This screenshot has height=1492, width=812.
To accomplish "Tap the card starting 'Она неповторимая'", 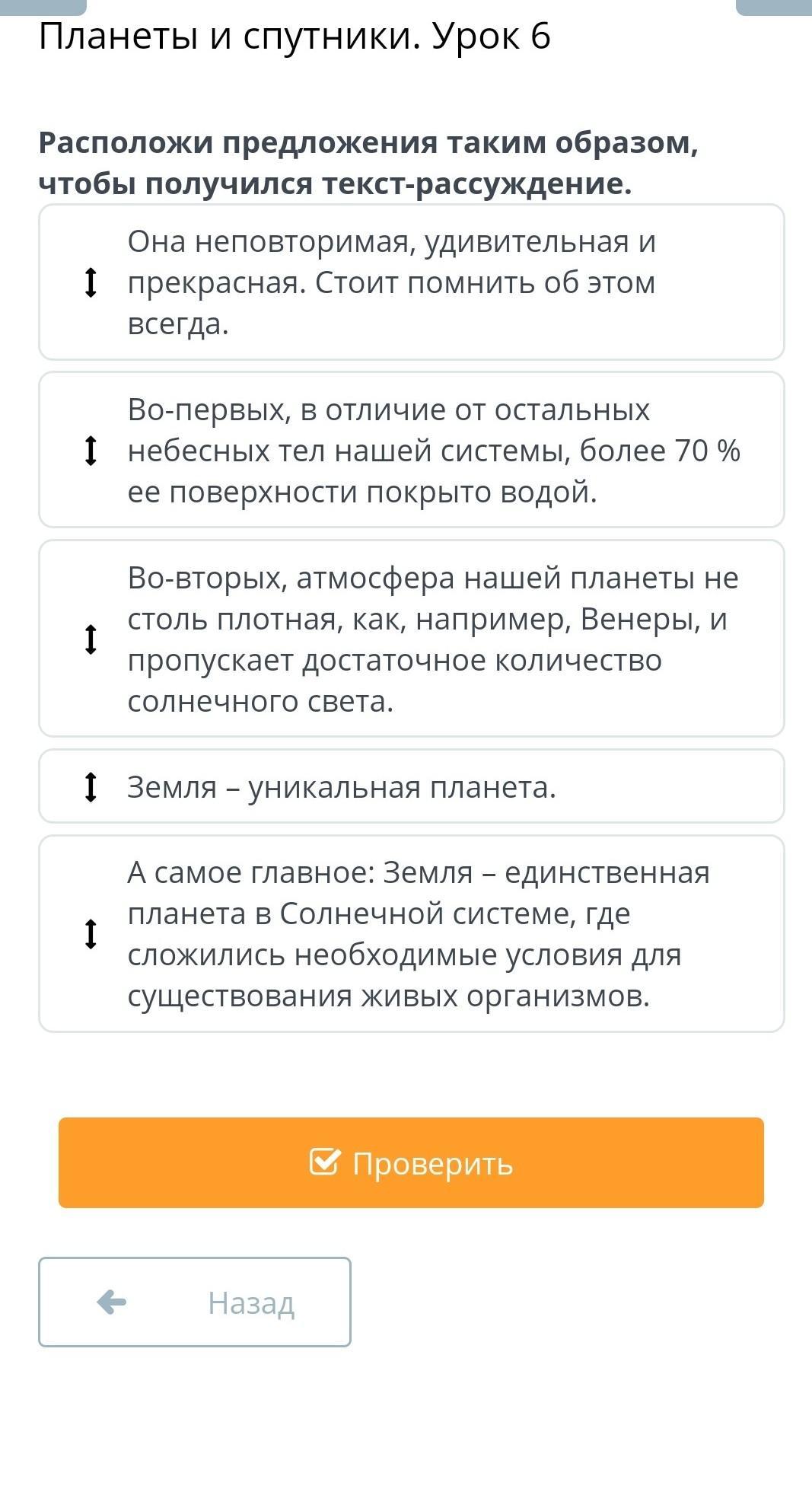I will 412,282.
